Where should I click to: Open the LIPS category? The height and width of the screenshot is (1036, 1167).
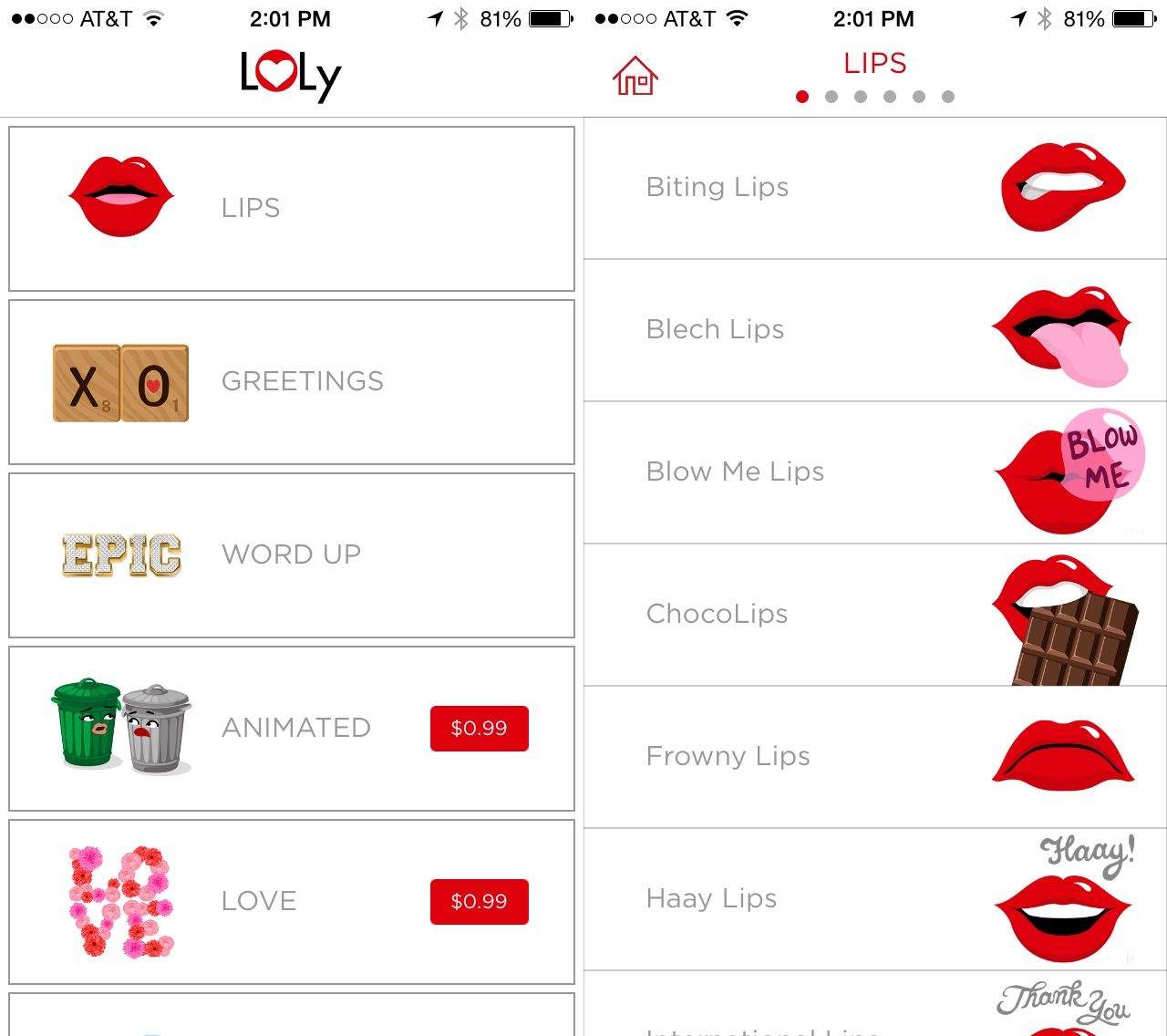[x=292, y=209]
